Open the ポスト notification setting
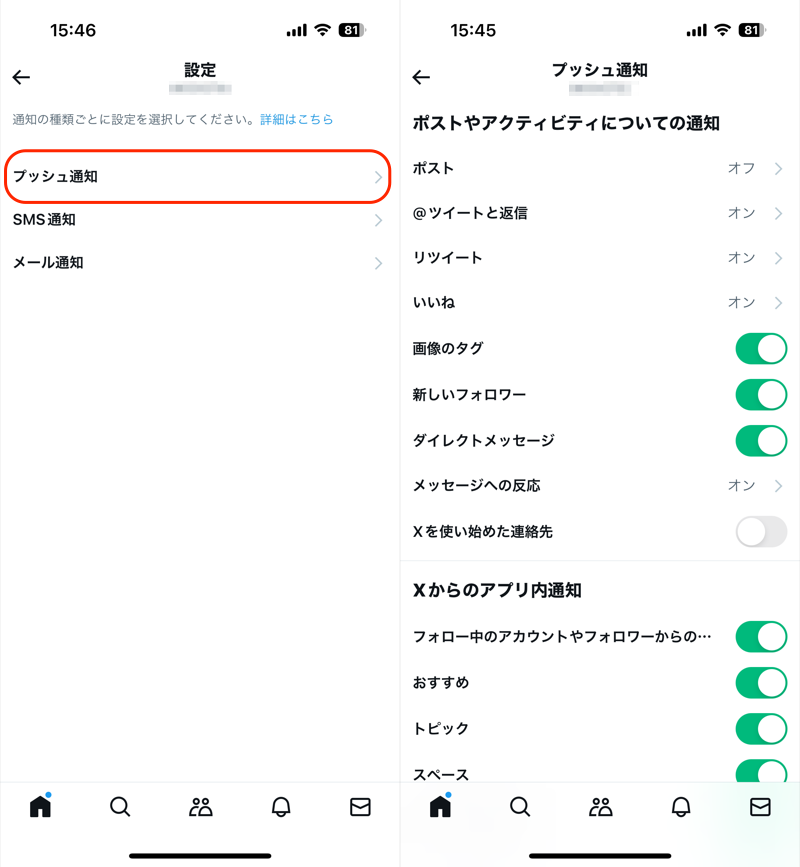Screen dimensions: 800x867 (x=598, y=168)
